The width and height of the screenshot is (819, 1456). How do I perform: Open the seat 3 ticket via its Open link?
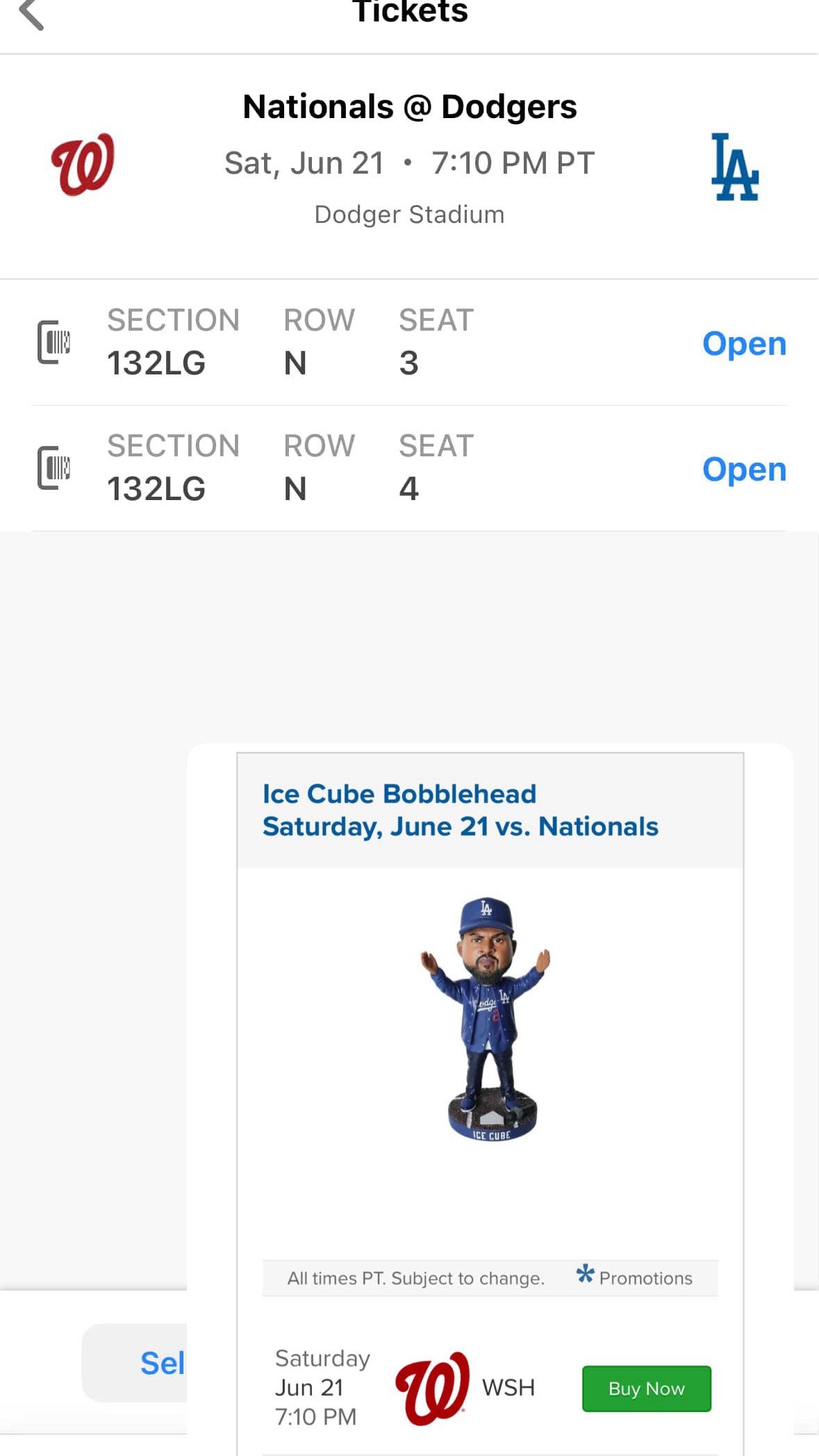744,343
